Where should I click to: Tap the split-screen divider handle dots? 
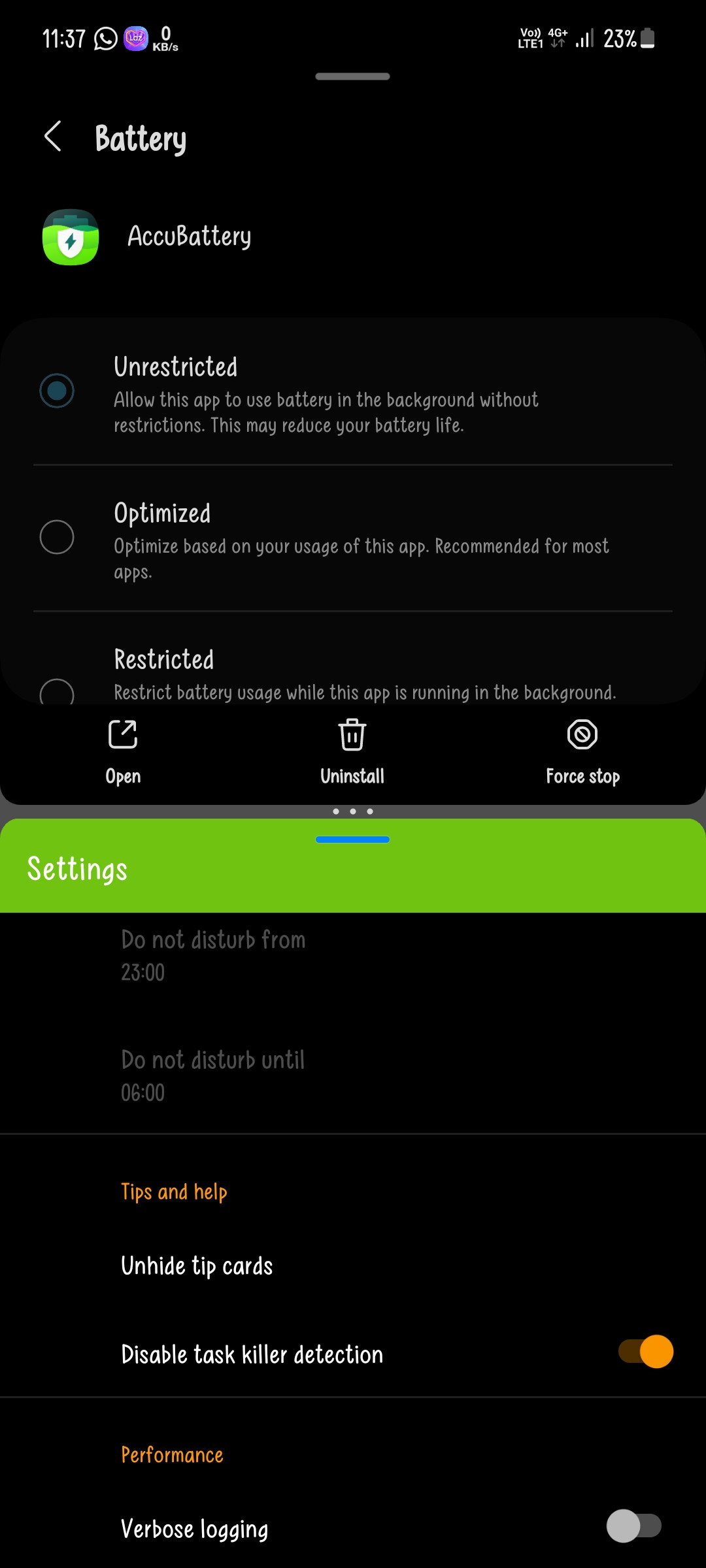point(353,811)
